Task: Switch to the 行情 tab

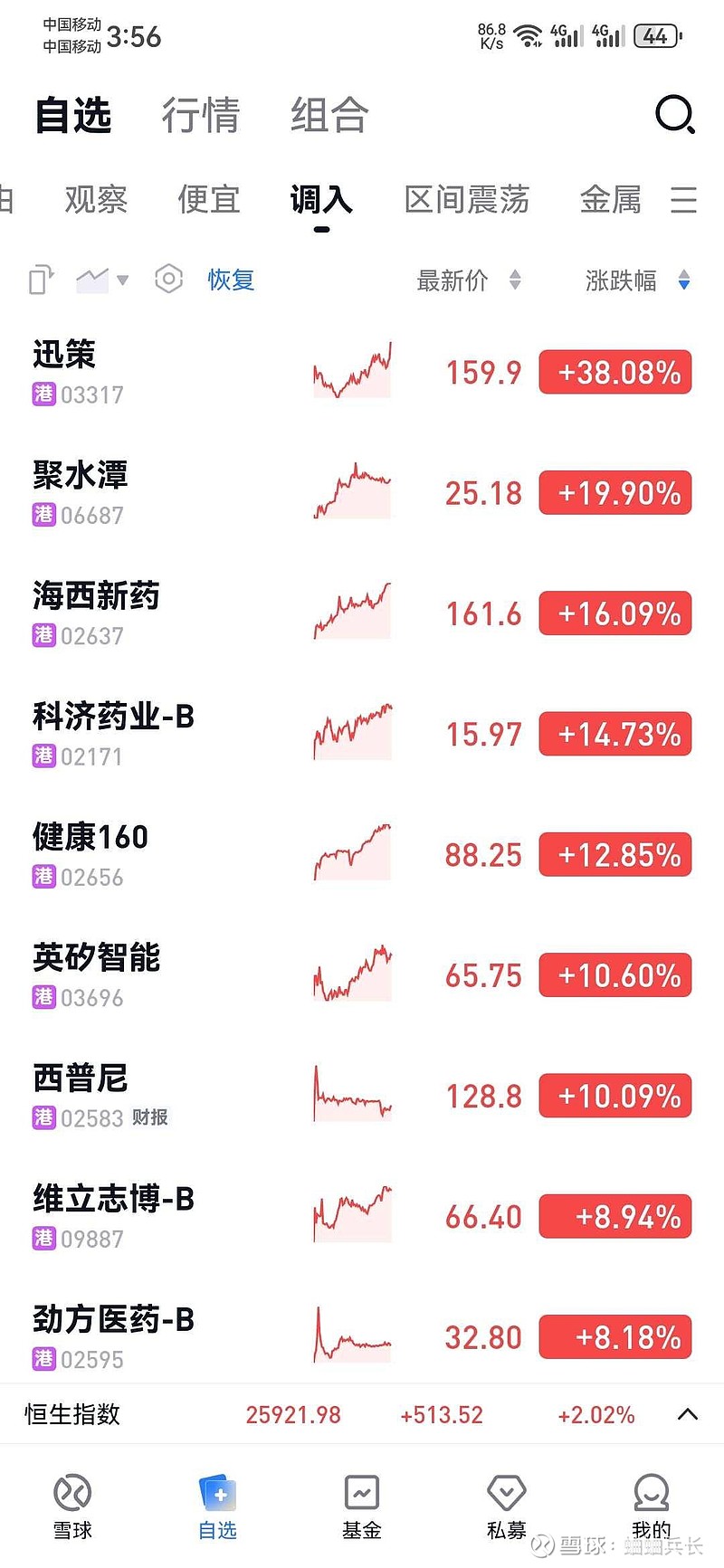Action: (201, 116)
